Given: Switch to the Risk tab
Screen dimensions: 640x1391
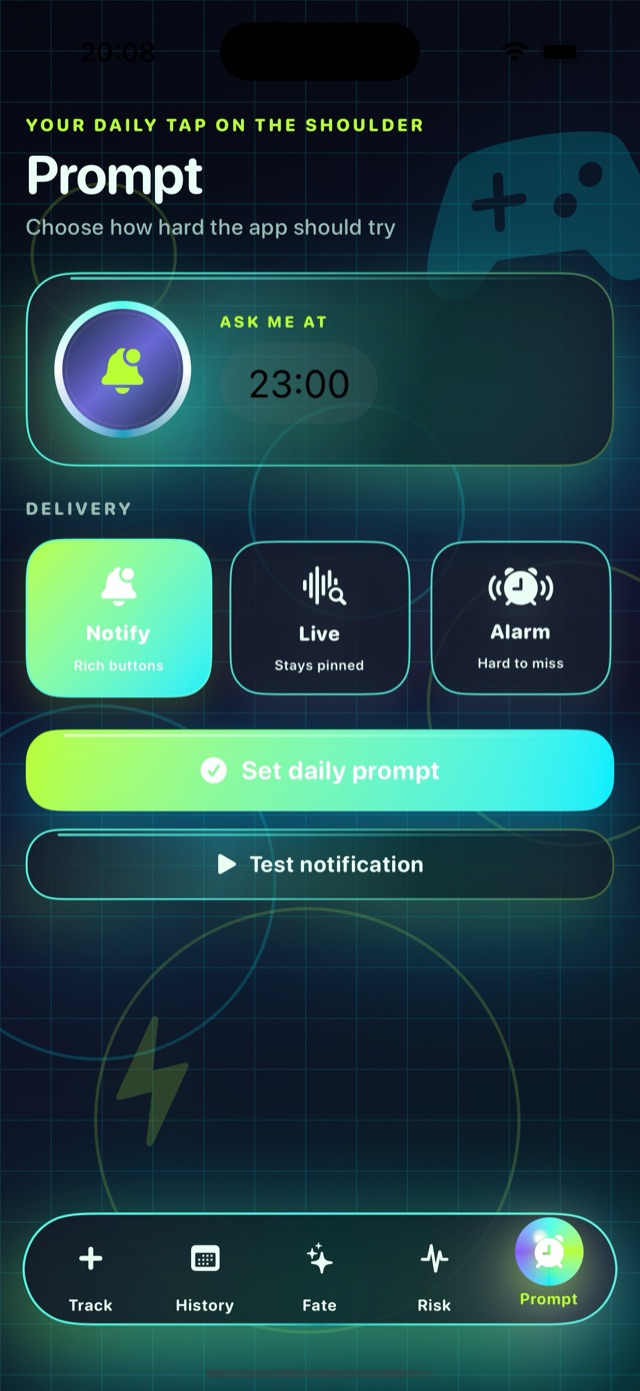Looking at the screenshot, I should point(434,1275).
